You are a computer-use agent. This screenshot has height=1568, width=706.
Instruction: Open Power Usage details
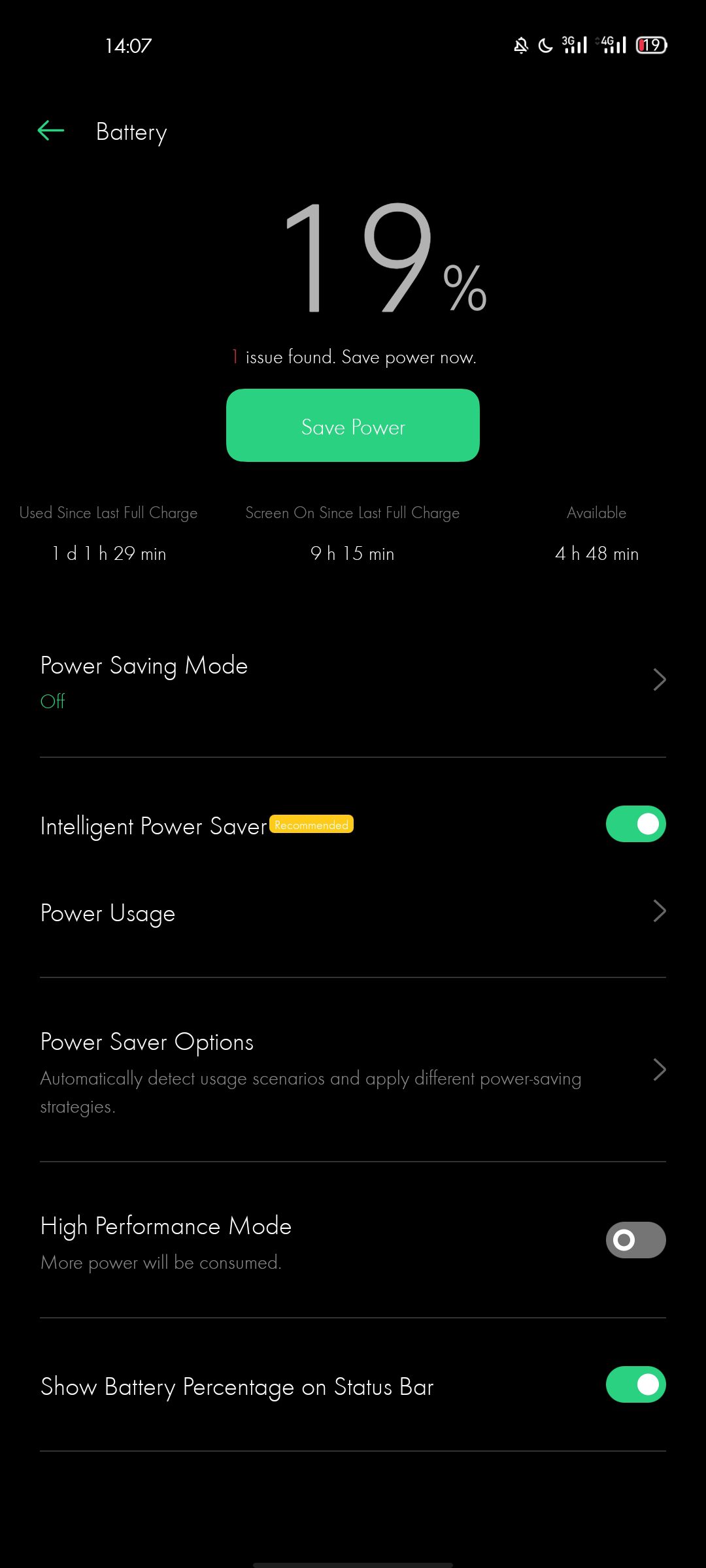click(353, 912)
